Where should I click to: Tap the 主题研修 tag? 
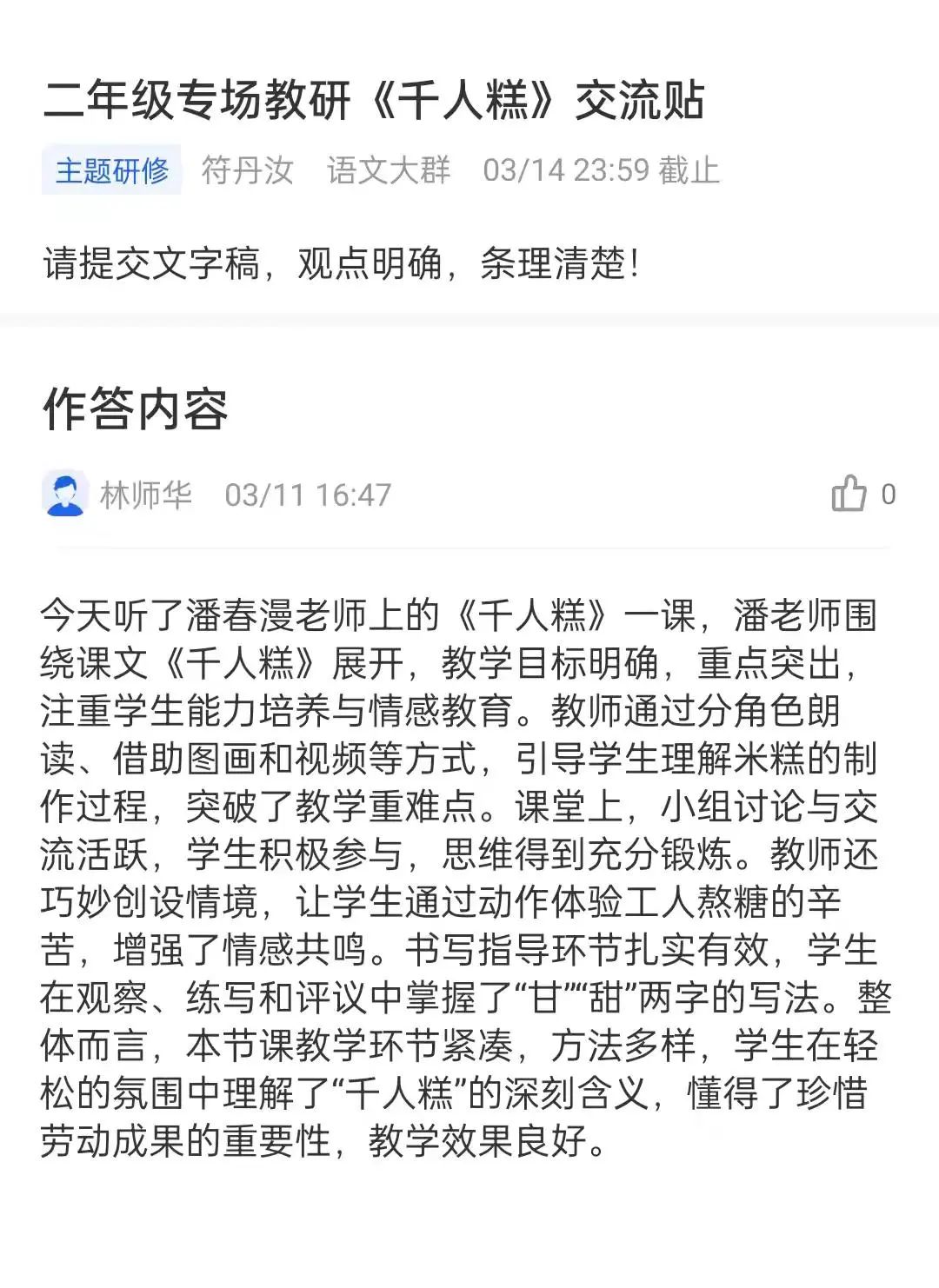(x=111, y=170)
